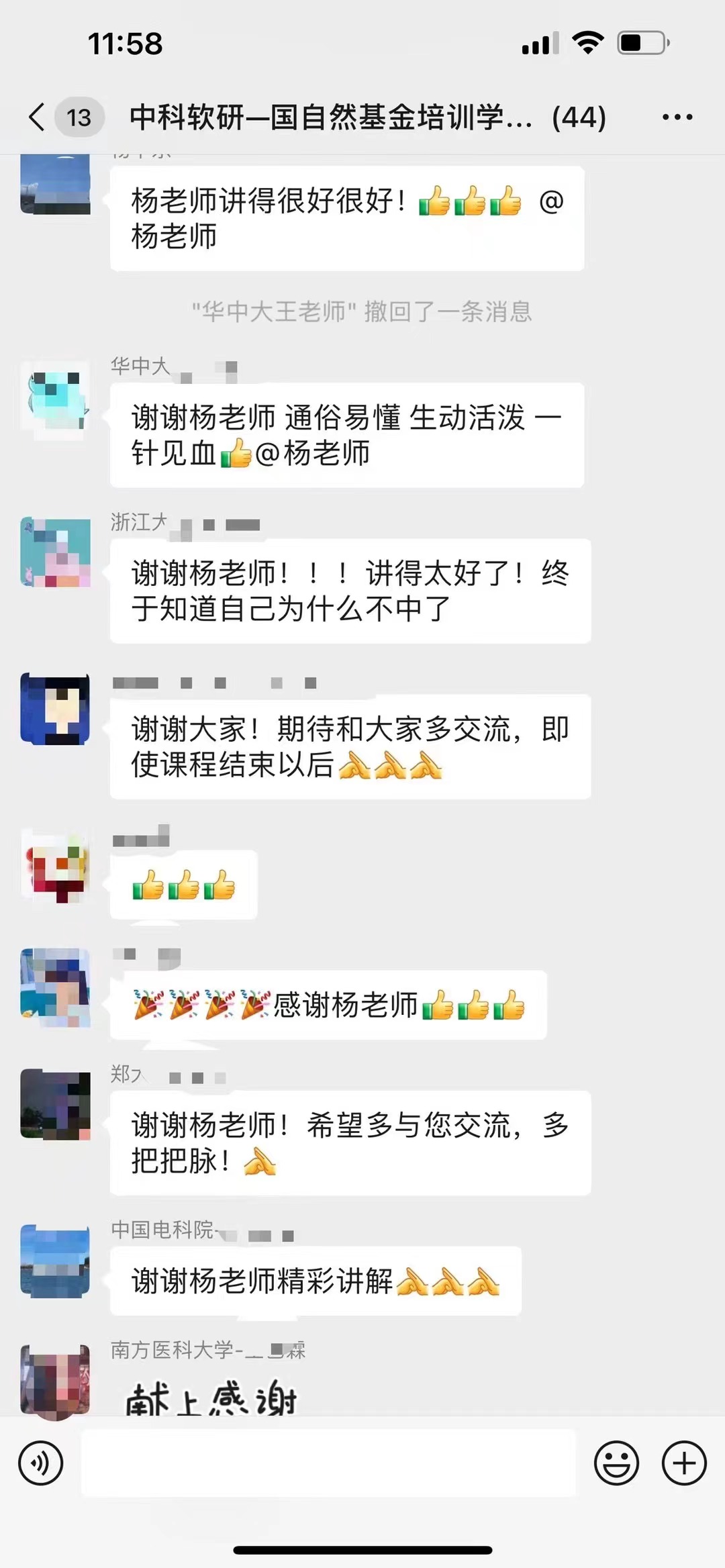
Task: Switch to voice message input
Action: [x=41, y=1463]
